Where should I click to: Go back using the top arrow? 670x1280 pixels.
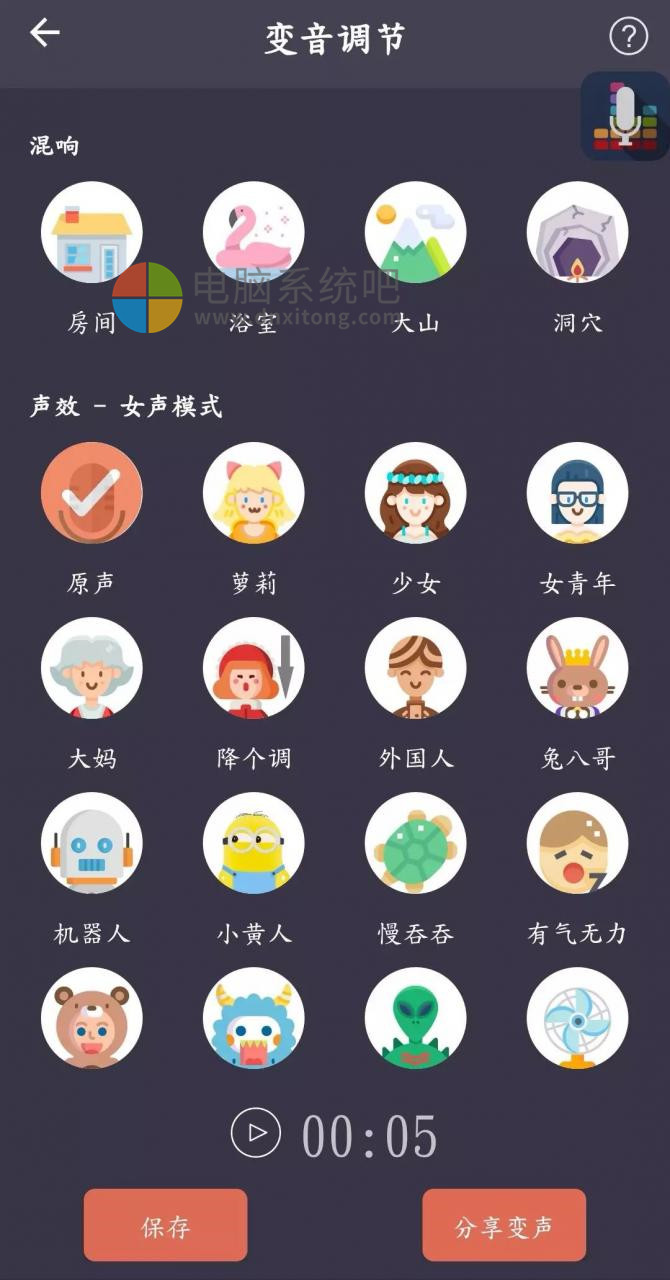(44, 34)
